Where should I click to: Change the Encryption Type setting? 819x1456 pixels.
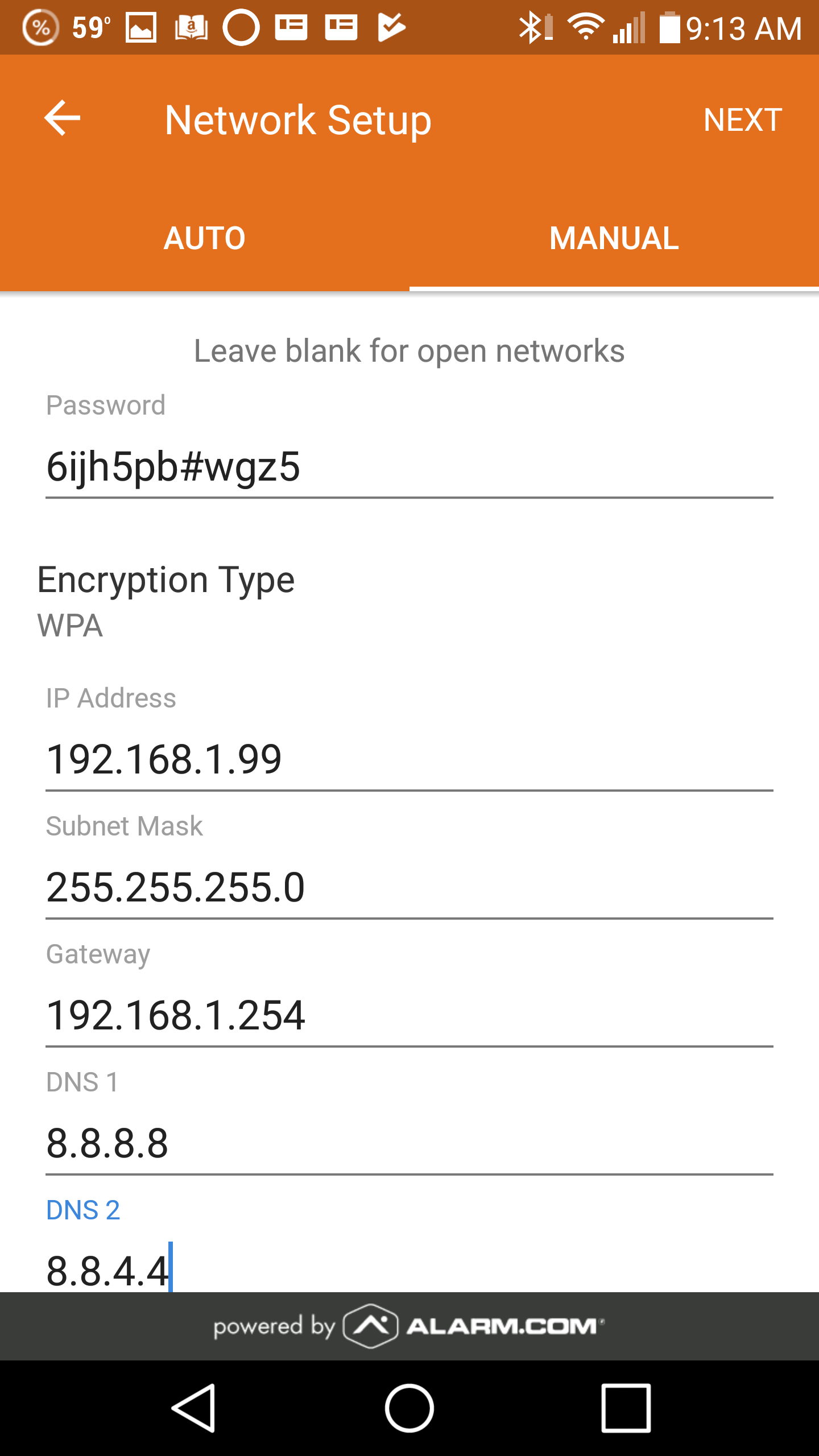(409, 602)
